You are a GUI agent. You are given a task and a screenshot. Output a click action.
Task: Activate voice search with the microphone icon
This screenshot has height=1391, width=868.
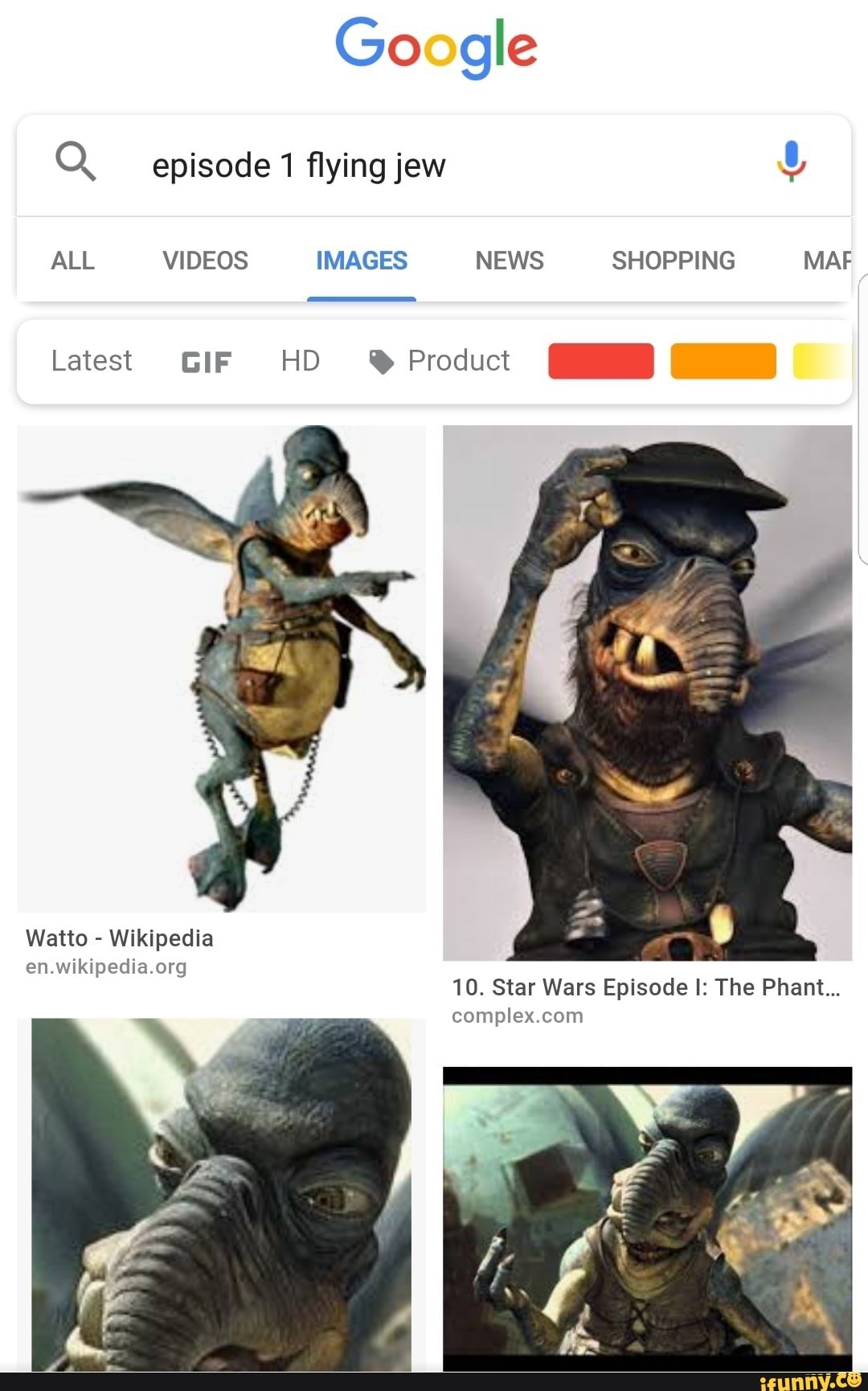(792, 162)
